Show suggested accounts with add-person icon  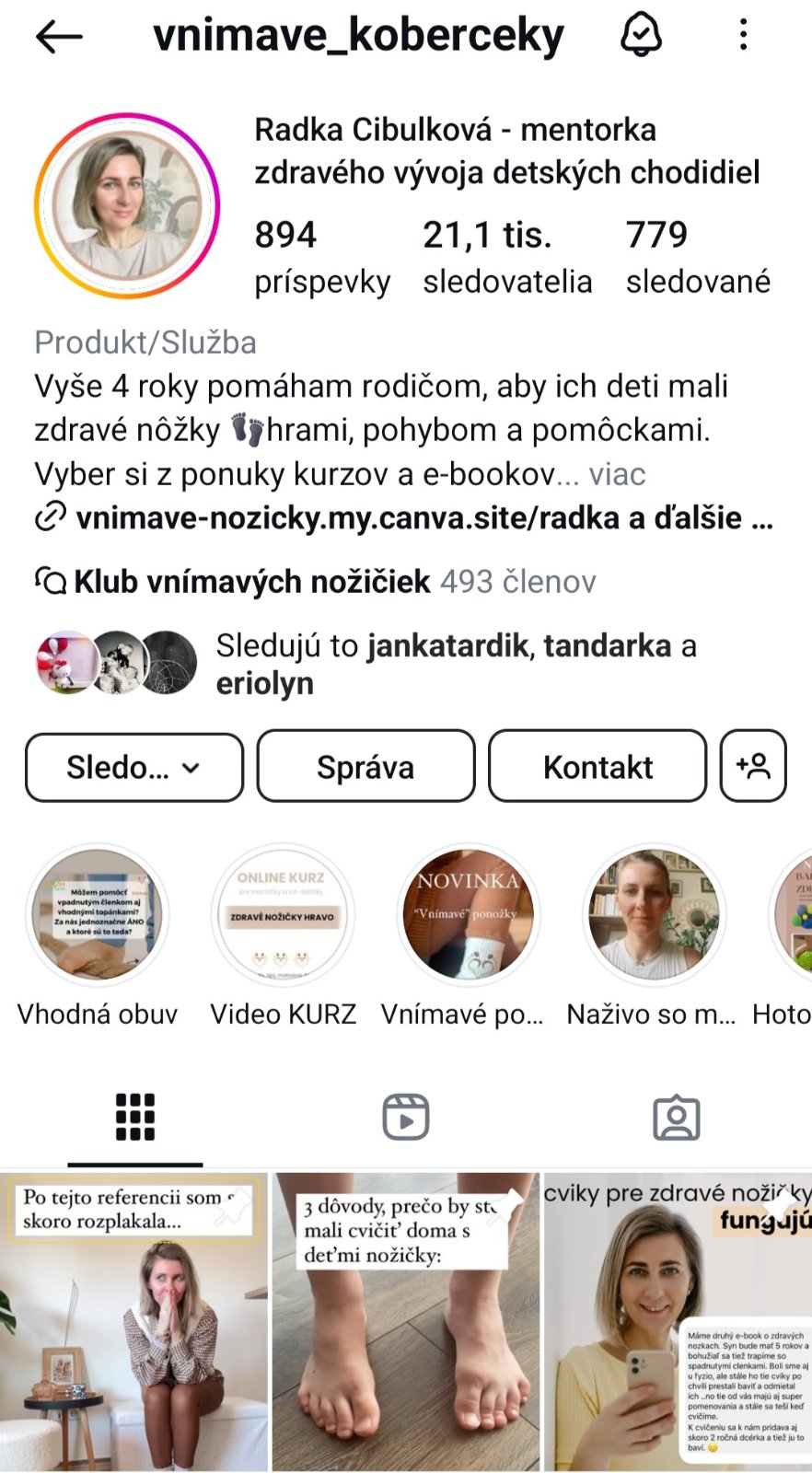coord(753,766)
